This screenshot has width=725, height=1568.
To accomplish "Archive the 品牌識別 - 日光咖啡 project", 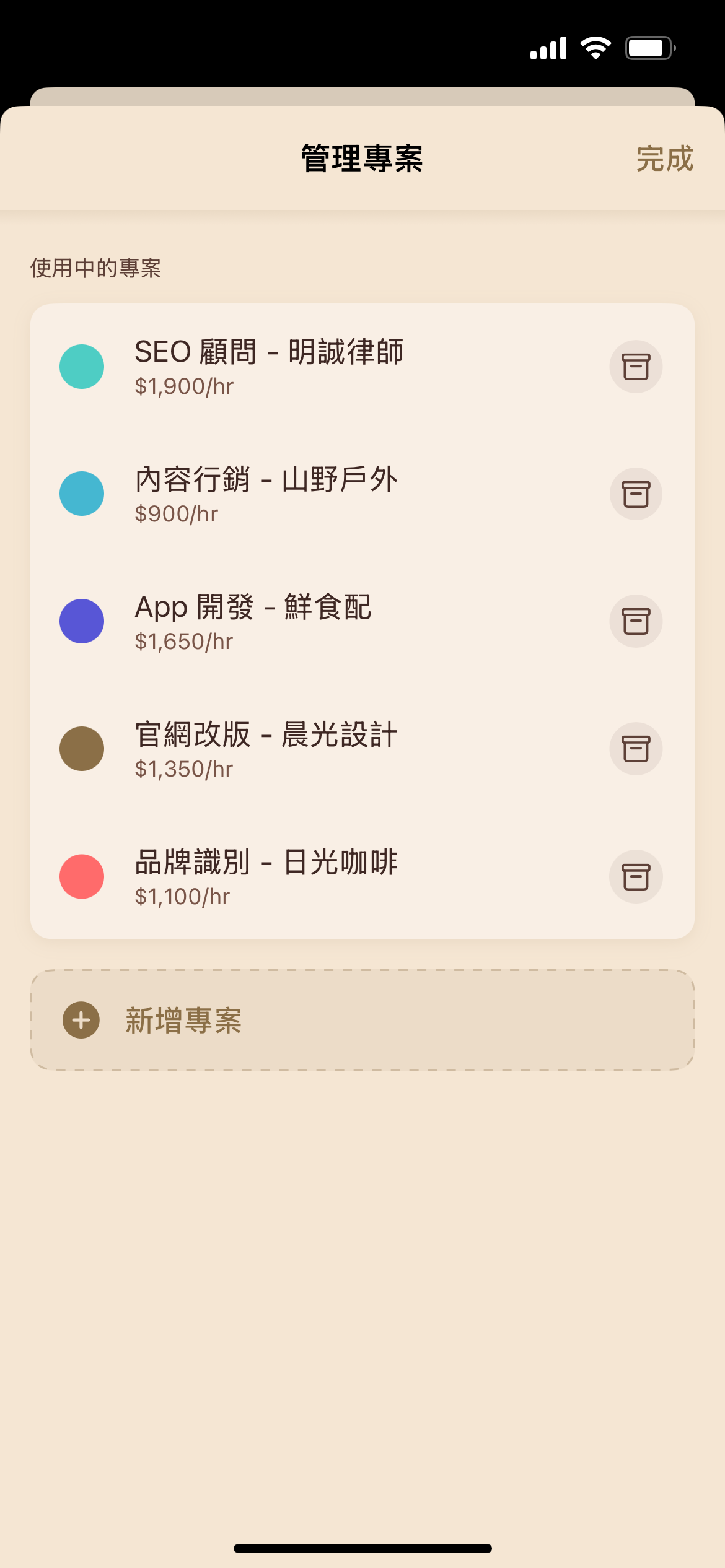I will pos(636,876).
